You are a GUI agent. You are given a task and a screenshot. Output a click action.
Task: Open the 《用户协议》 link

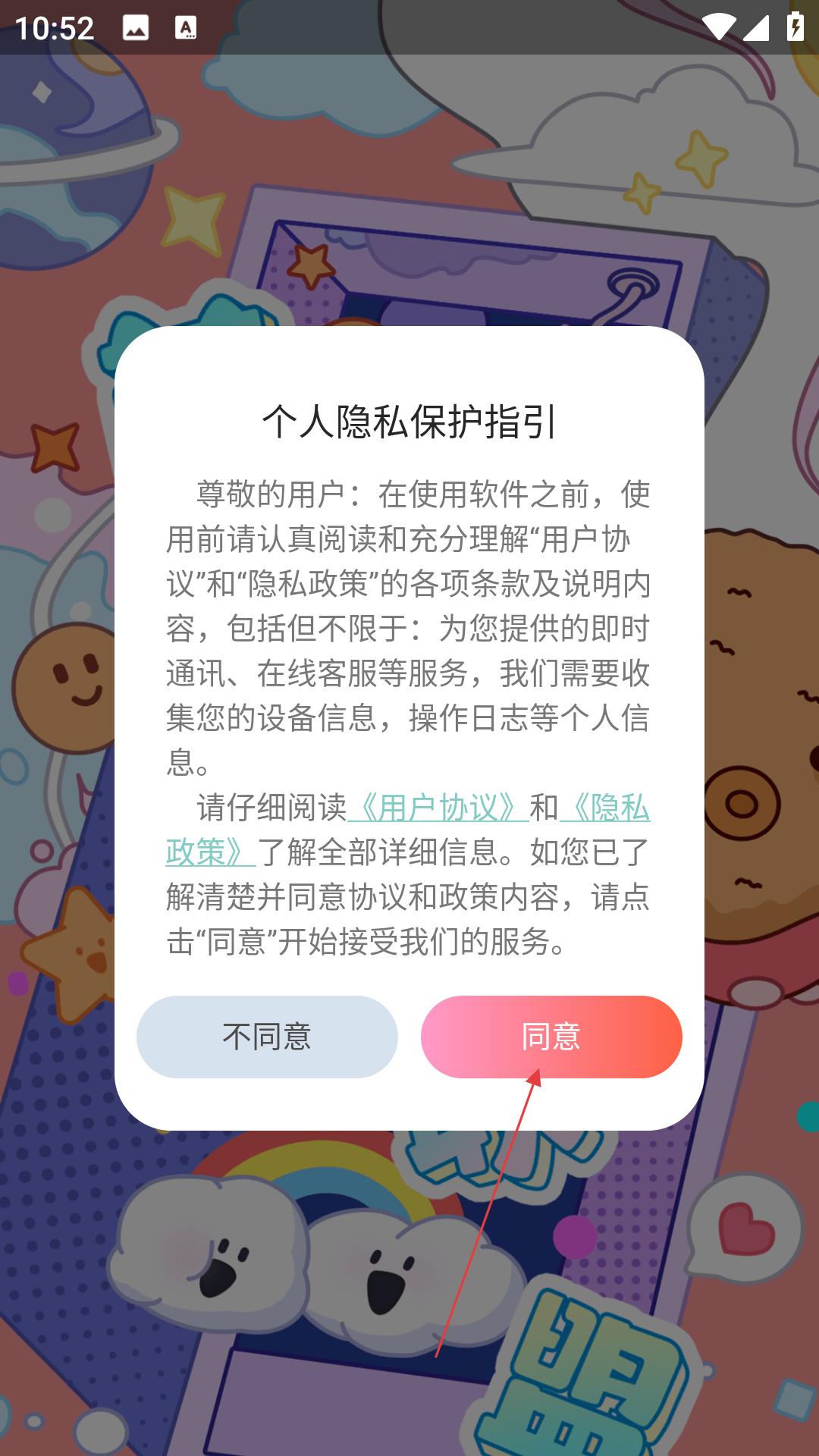pos(438,808)
